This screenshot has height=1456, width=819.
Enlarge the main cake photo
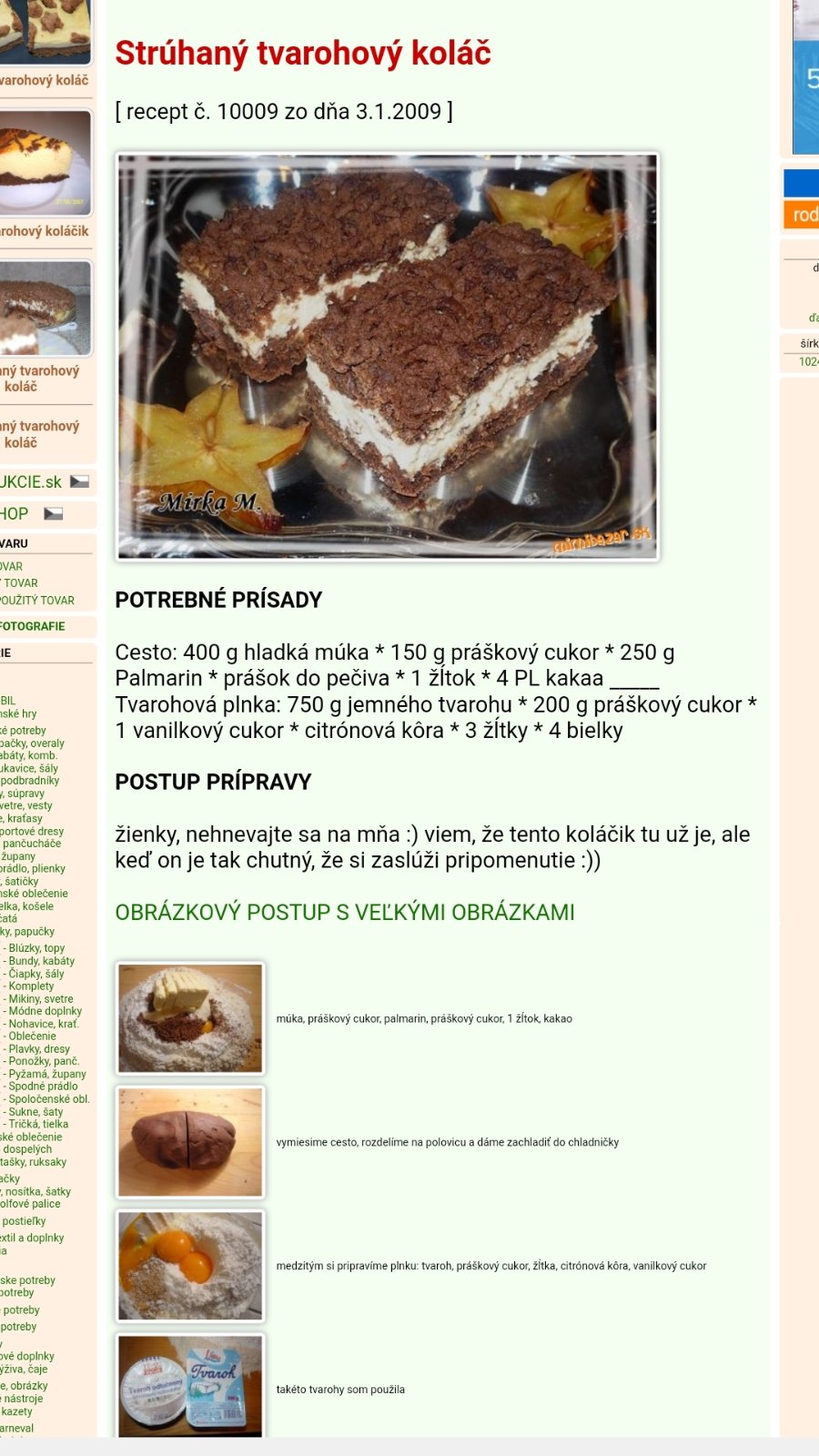pos(388,356)
